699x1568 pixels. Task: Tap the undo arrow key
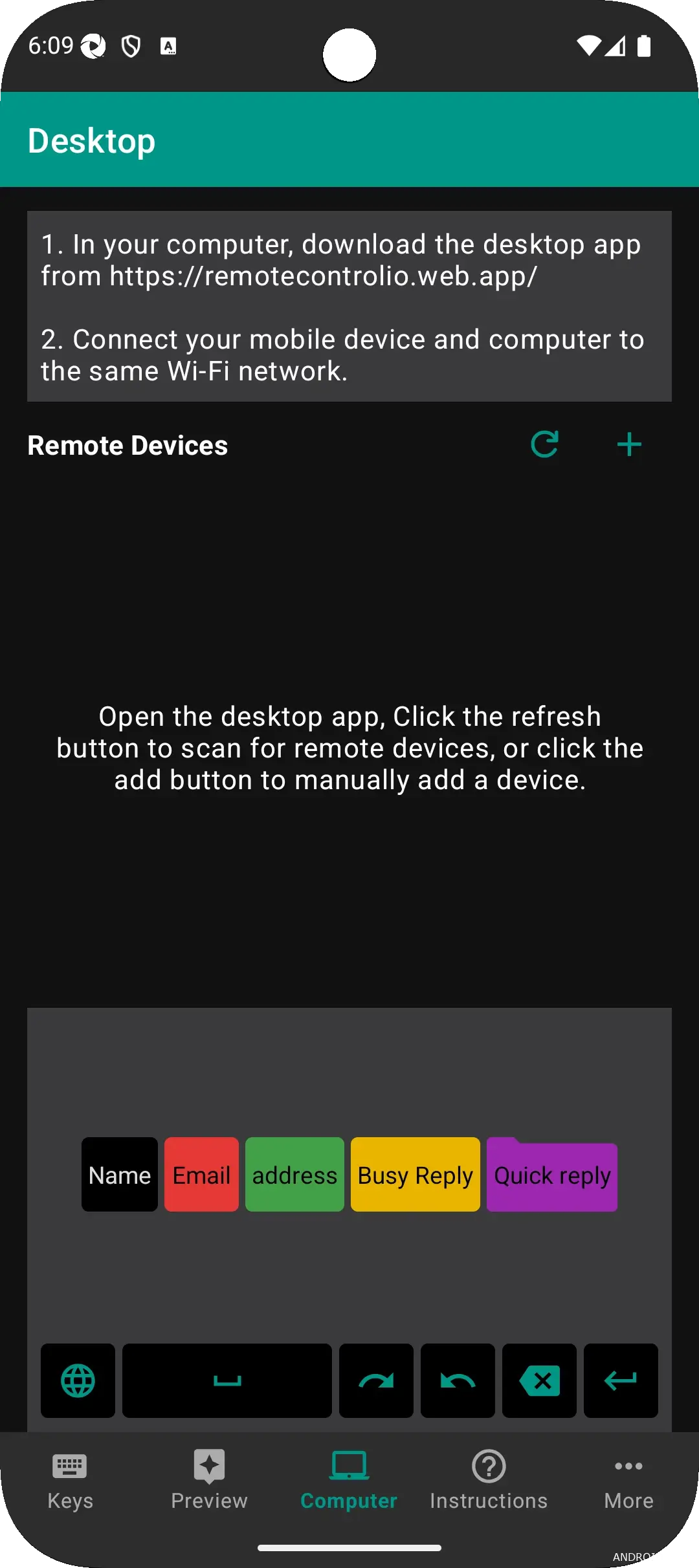[x=458, y=1380]
